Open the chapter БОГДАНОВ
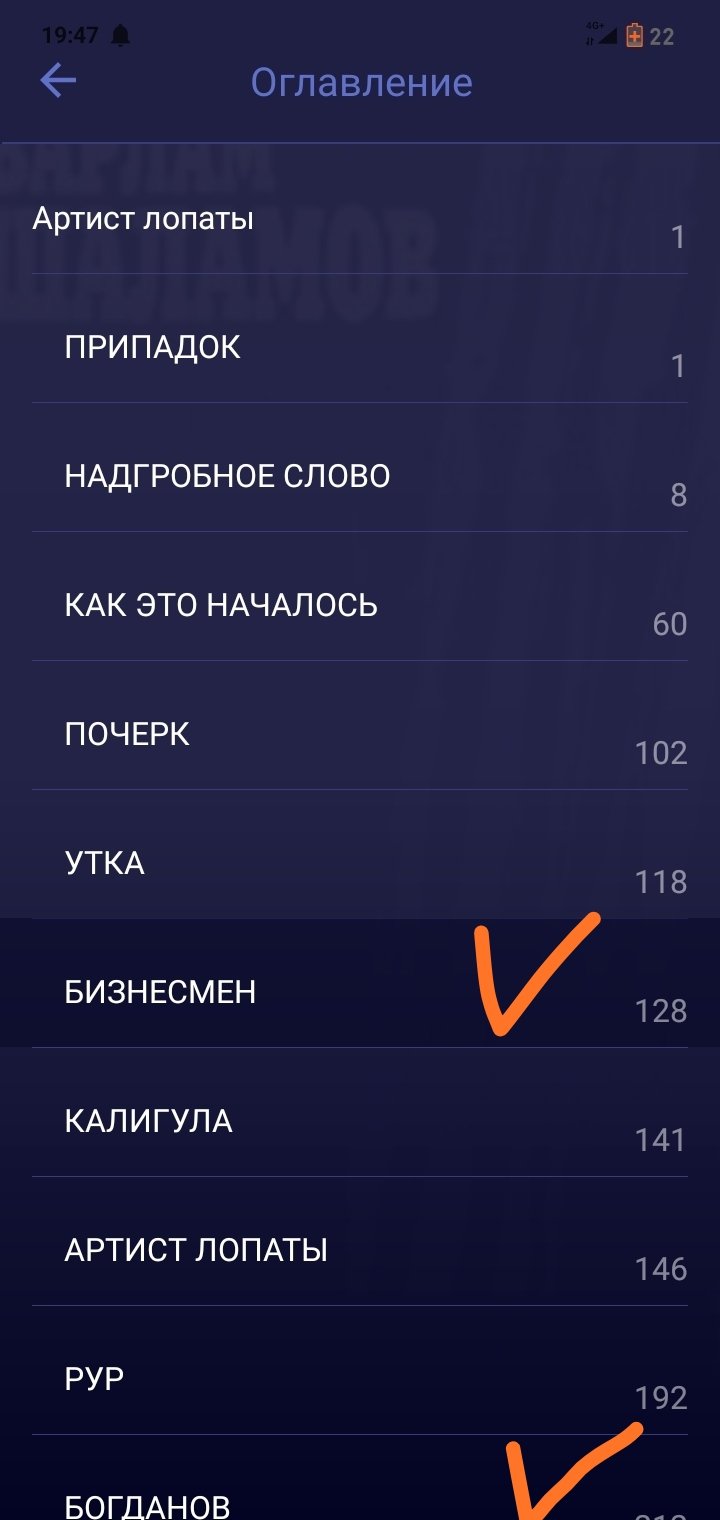 360,1478
